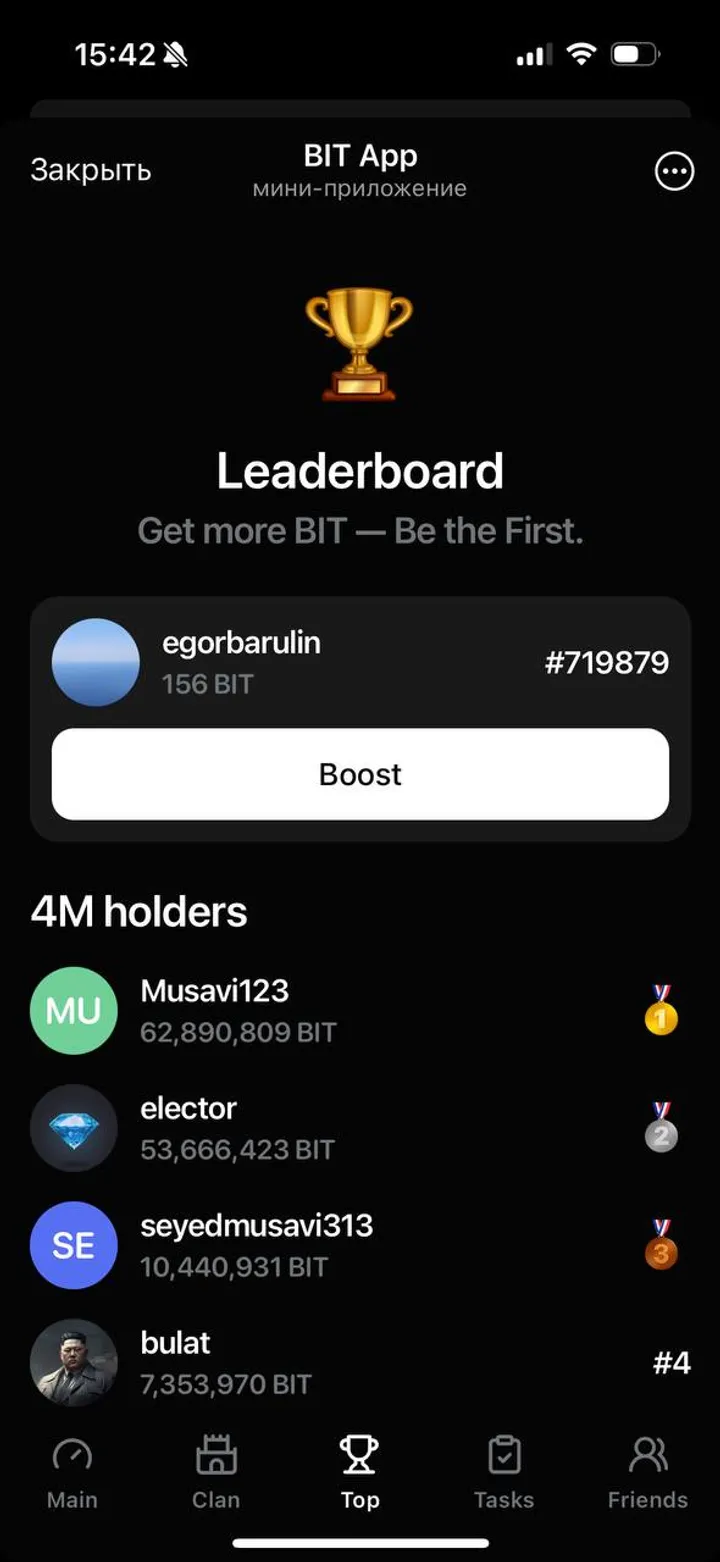
Task: Open the three-dot options menu
Action: [673, 171]
